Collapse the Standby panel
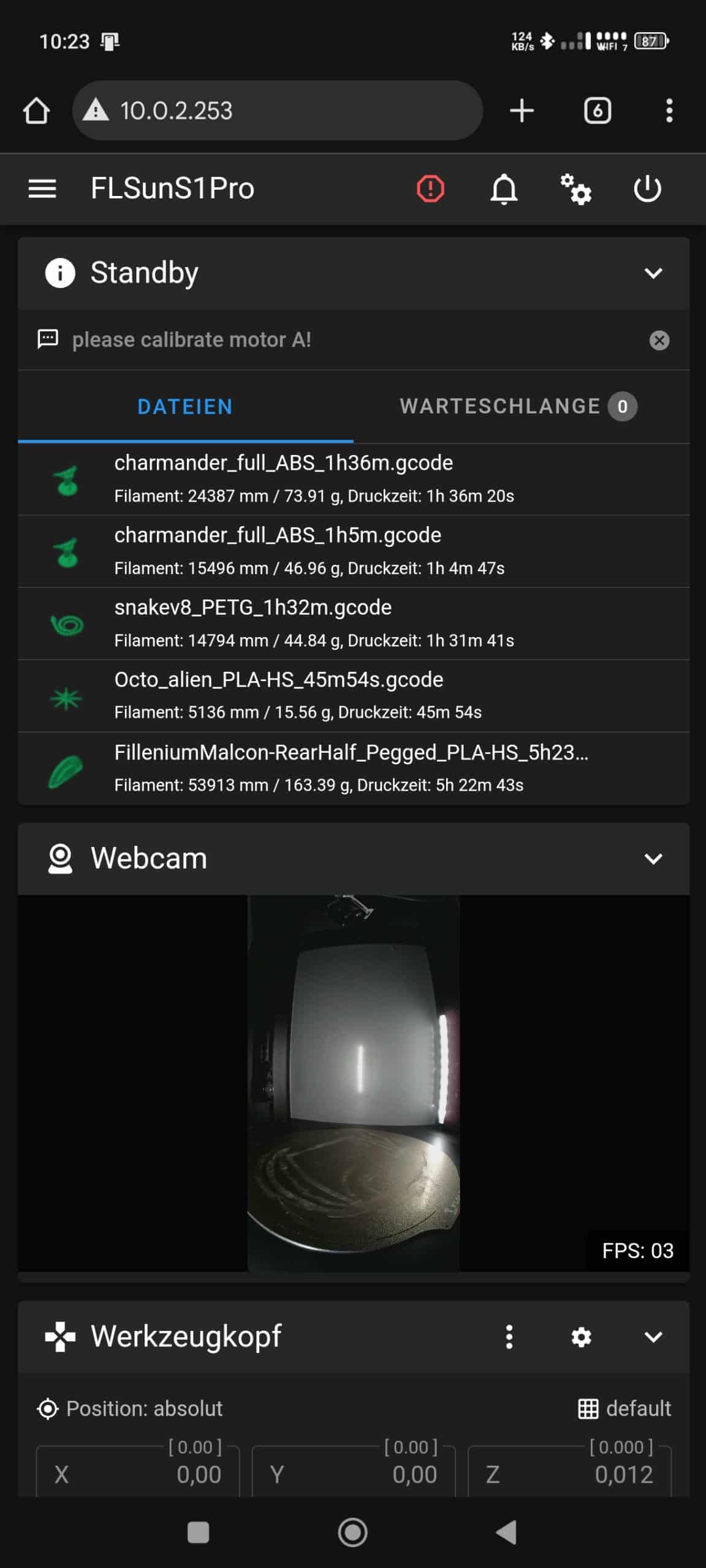 pyautogui.click(x=653, y=273)
